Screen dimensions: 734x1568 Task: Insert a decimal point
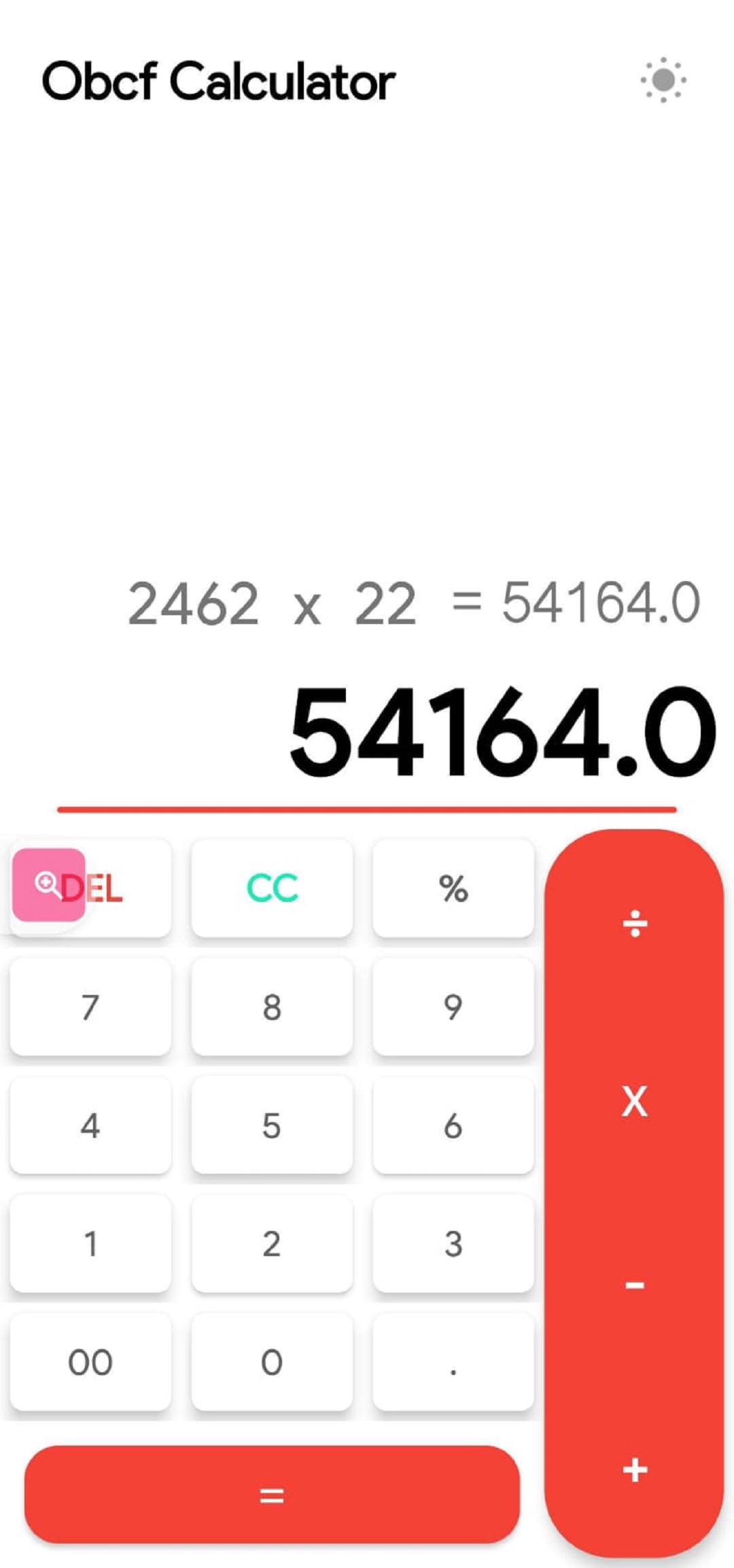click(x=453, y=1362)
